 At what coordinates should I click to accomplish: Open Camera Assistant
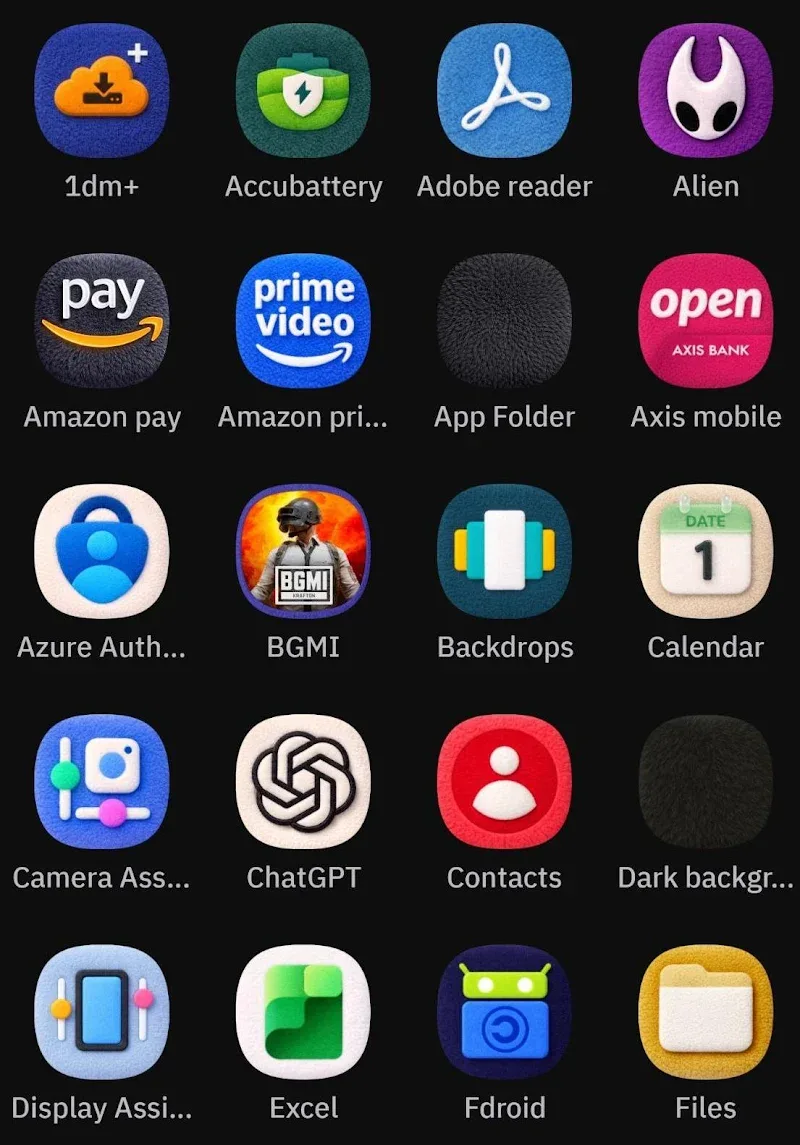[x=101, y=782]
